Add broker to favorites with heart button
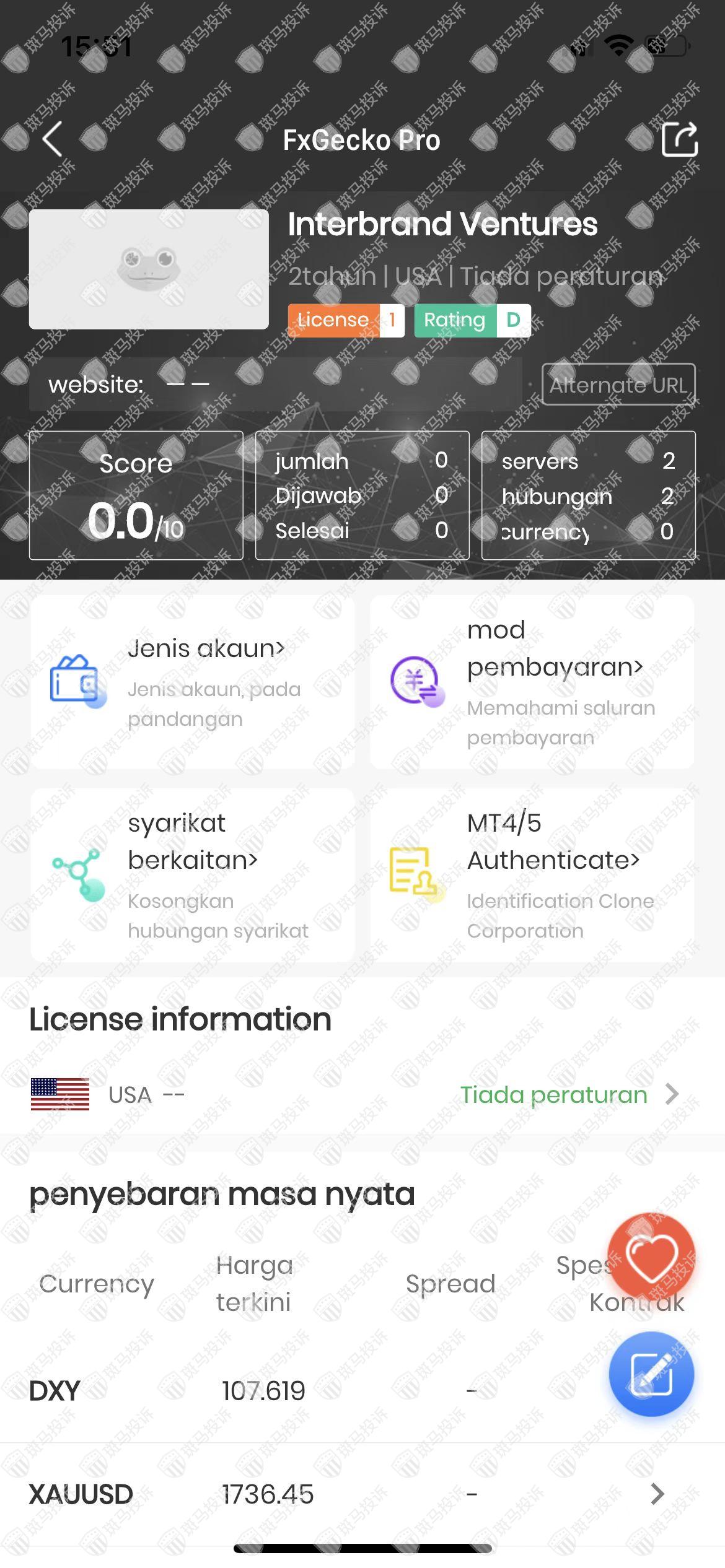Viewport: 725px width, 1568px height. click(x=651, y=1257)
